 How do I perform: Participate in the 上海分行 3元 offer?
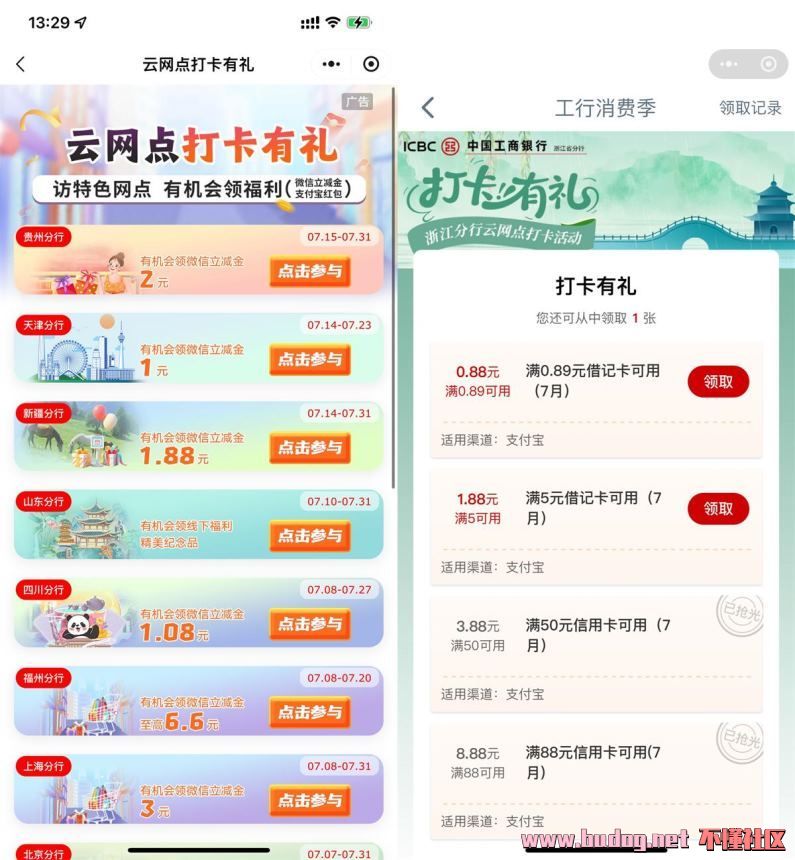[x=309, y=800]
